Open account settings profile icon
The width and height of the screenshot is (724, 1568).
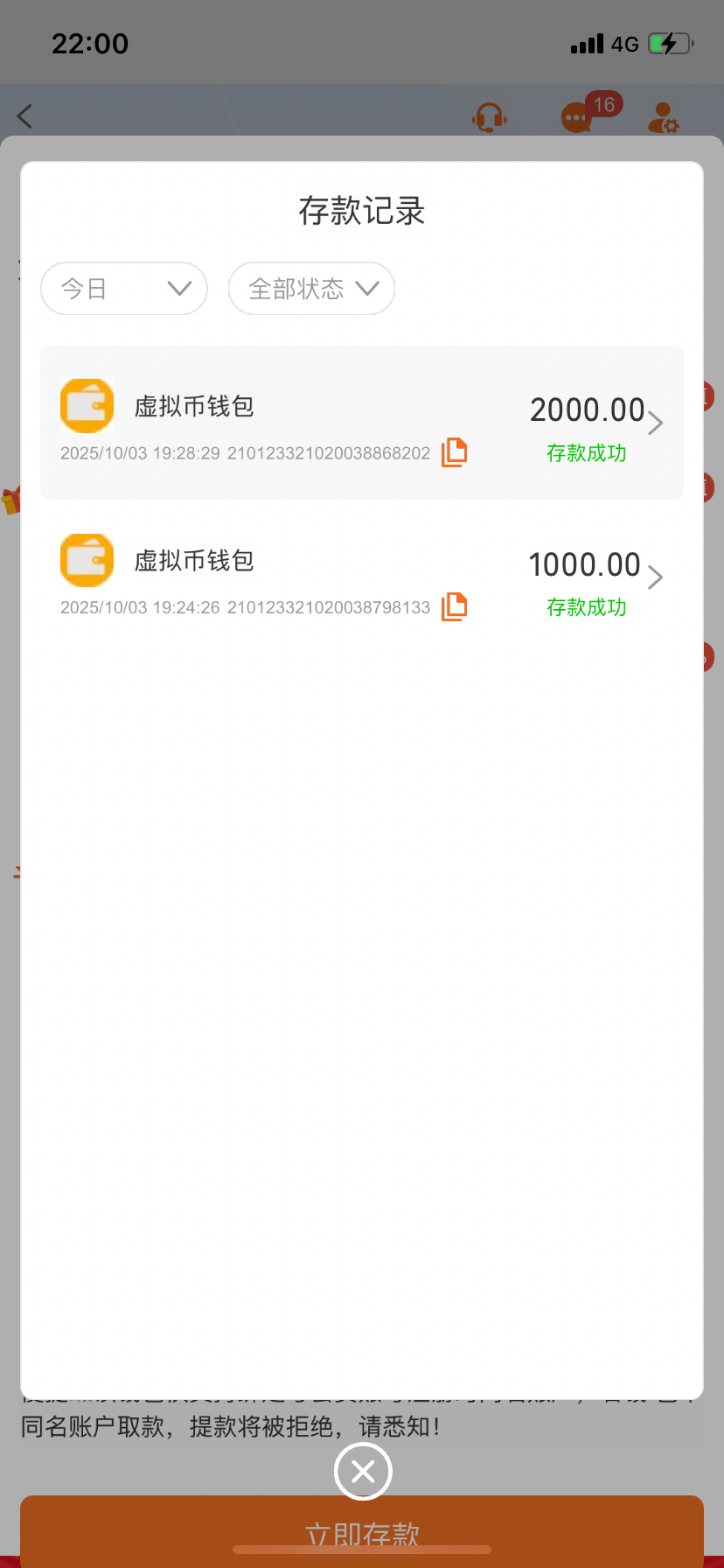663,118
